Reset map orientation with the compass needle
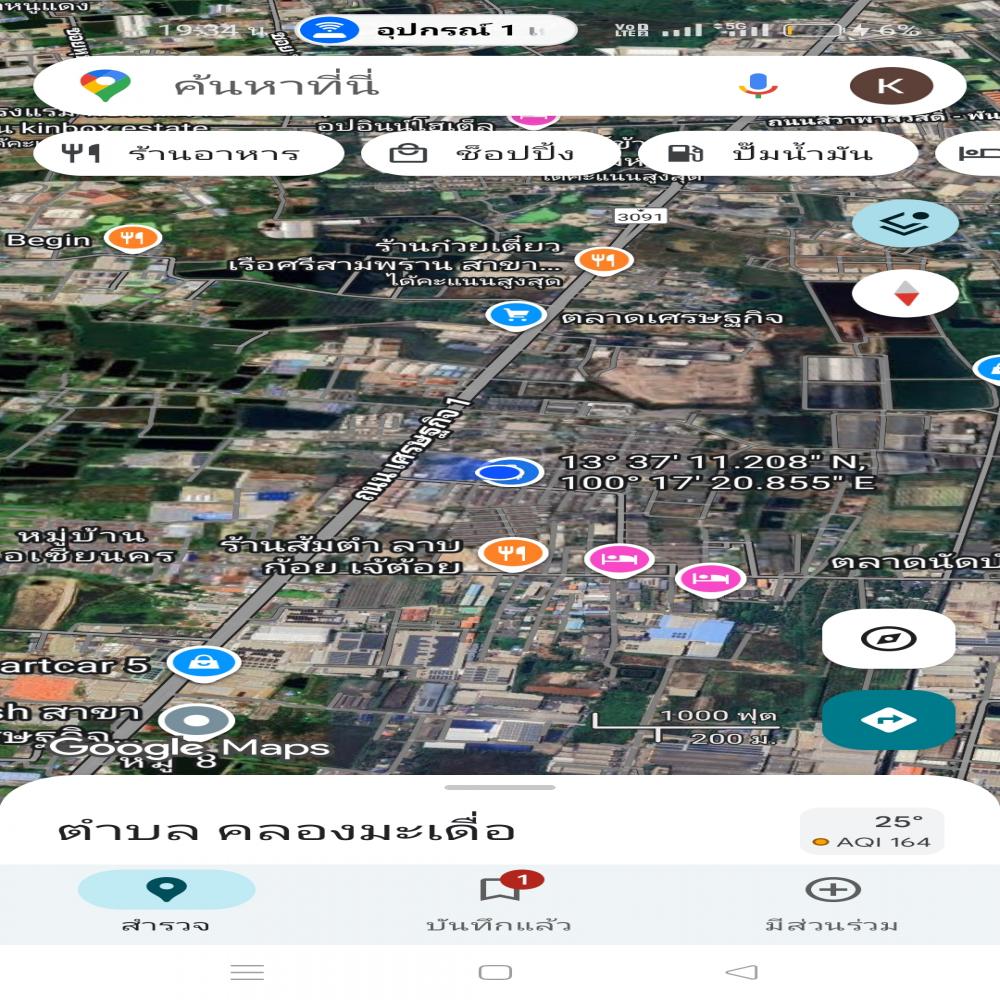 pos(905,294)
